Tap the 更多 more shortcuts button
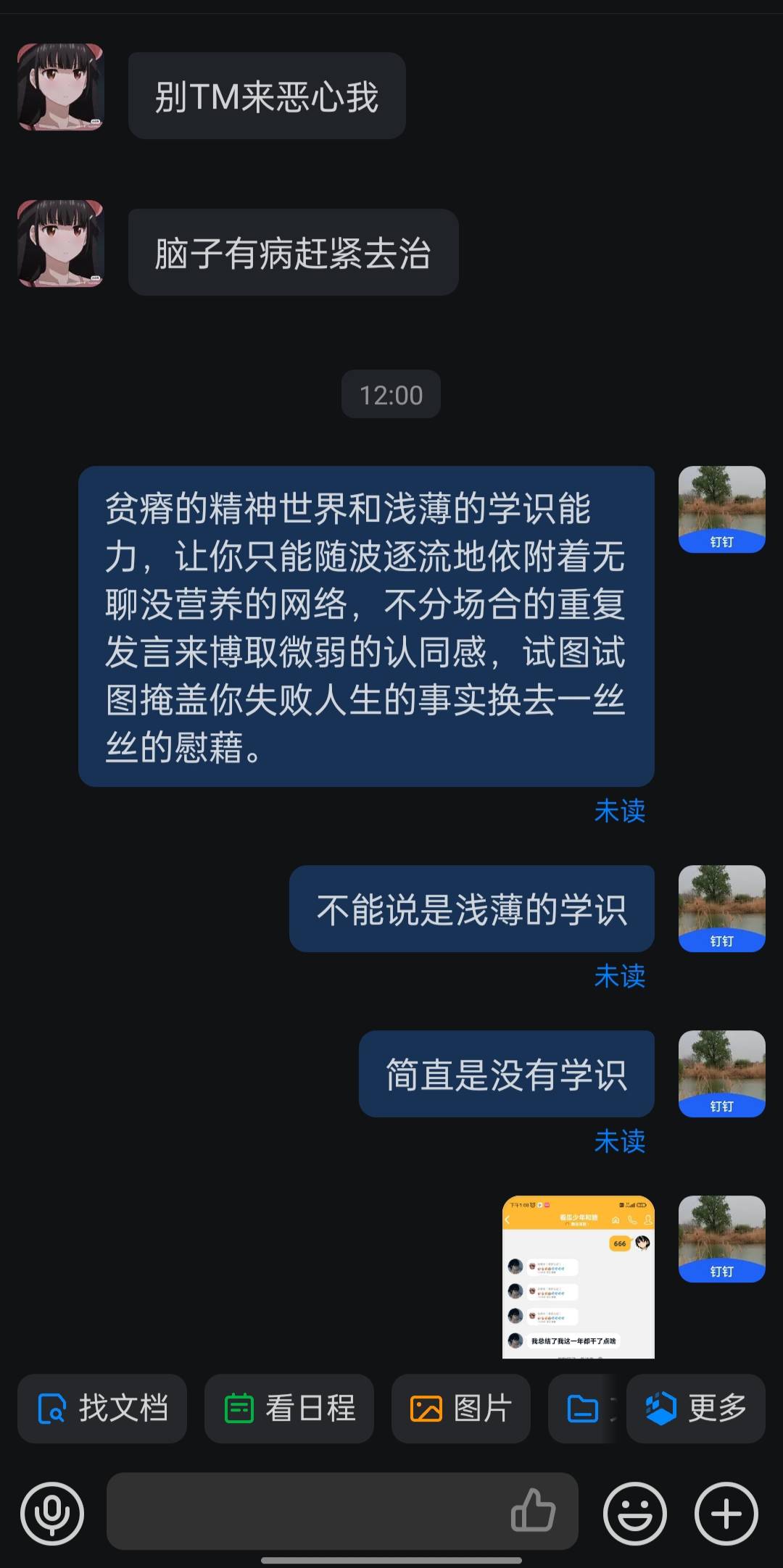This screenshot has width=783, height=1568. point(696,1409)
